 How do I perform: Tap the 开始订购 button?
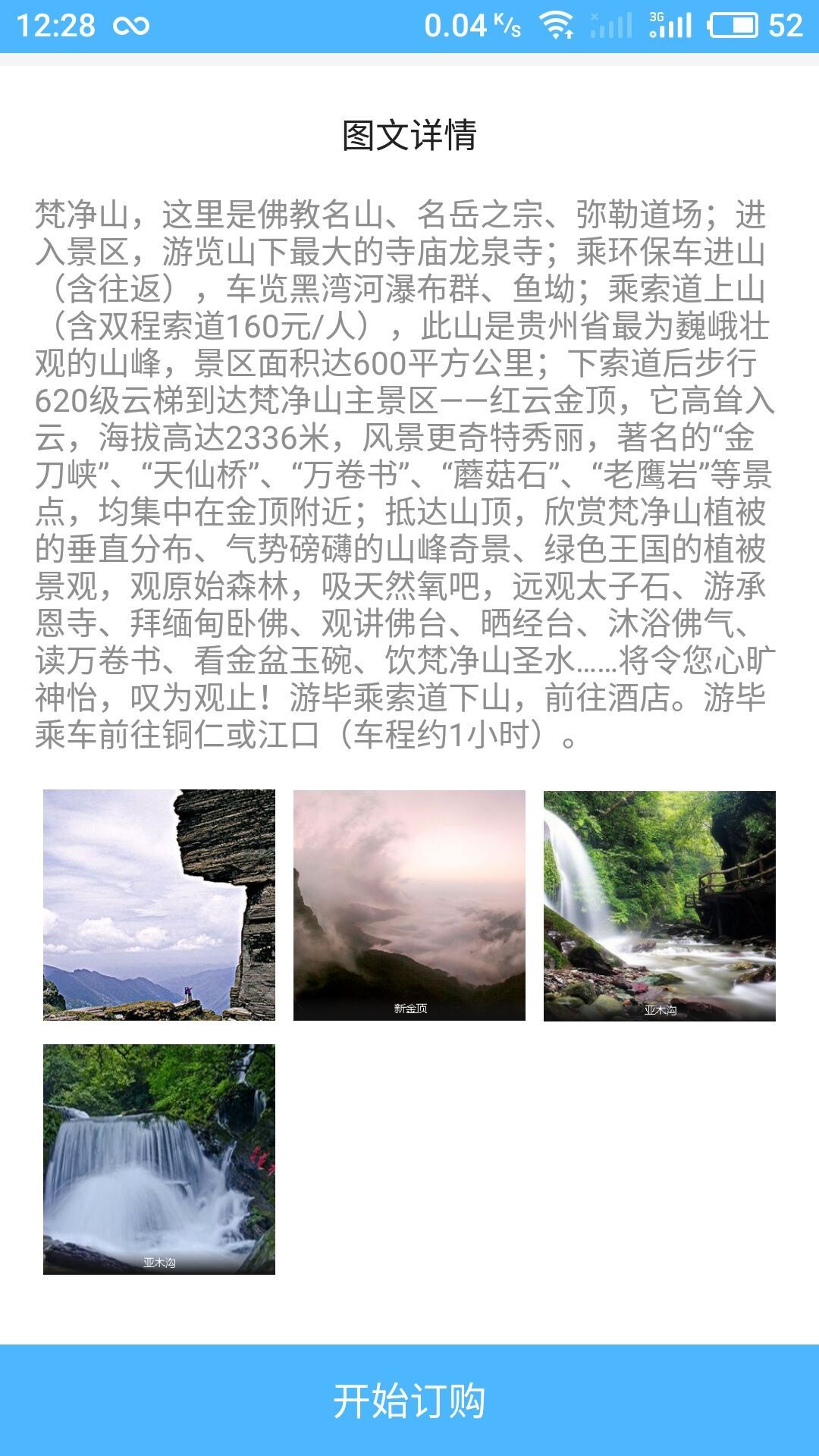point(409,1400)
